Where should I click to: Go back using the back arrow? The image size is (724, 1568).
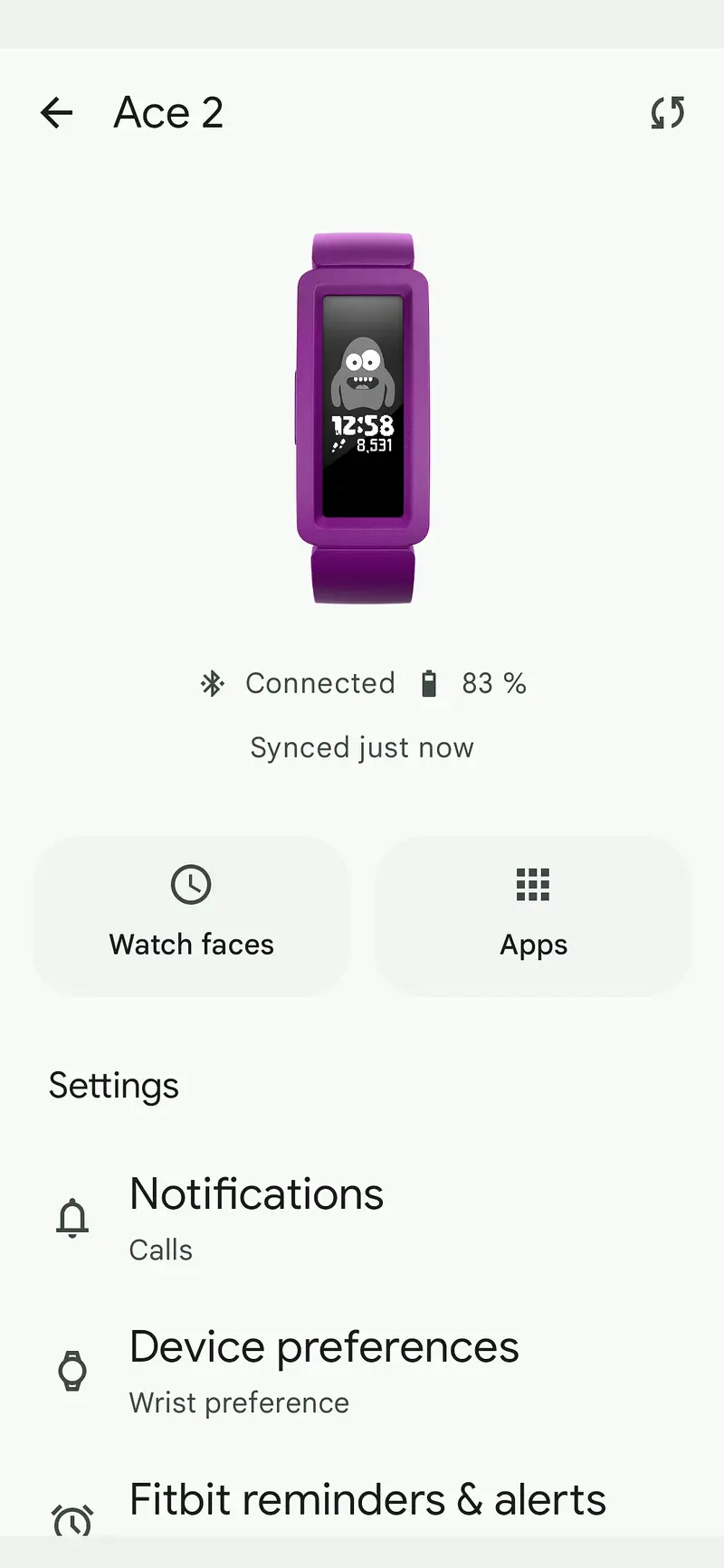[56, 112]
